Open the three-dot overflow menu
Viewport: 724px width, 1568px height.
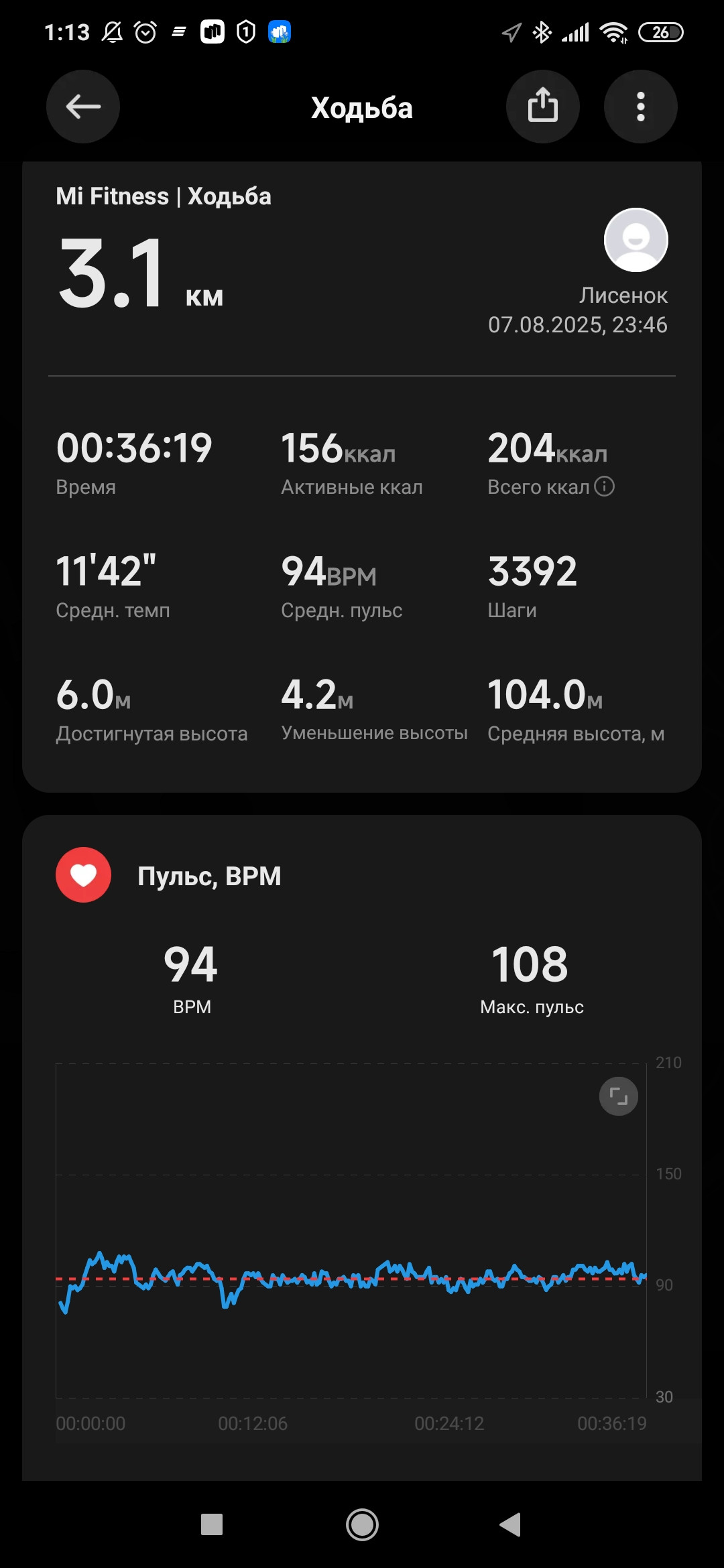pyautogui.click(x=641, y=107)
